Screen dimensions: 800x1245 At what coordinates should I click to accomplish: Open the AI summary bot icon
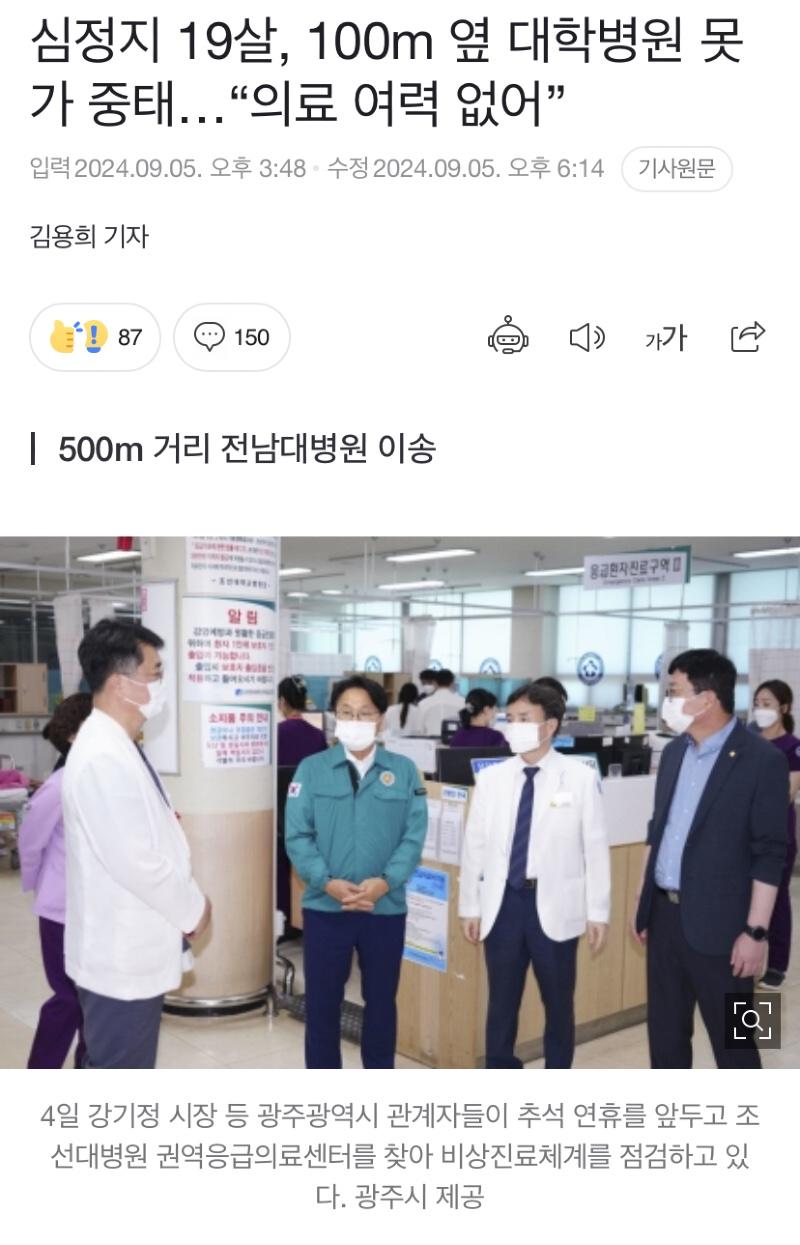[508, 337]
